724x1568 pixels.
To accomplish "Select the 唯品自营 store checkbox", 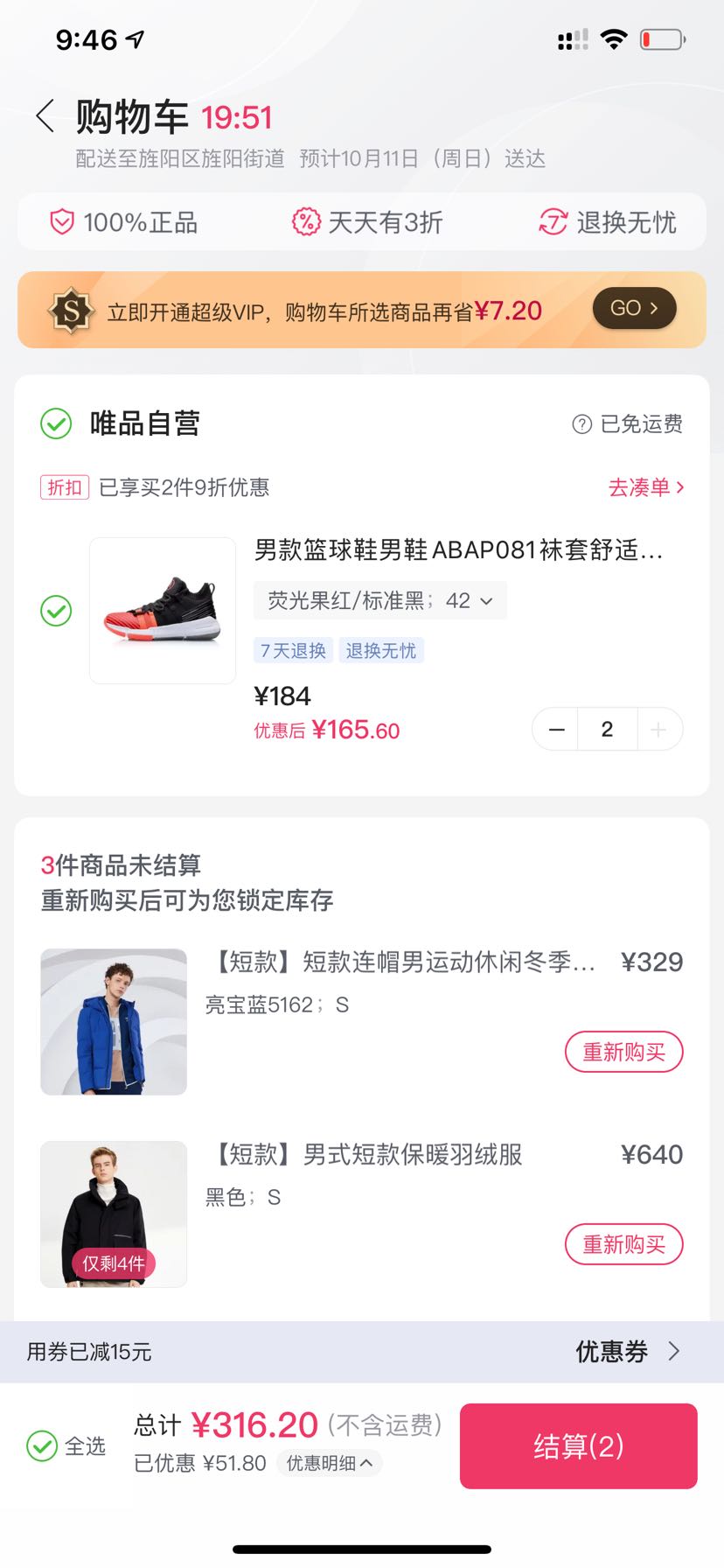I will pyautogui.click(x=55, y=424).
